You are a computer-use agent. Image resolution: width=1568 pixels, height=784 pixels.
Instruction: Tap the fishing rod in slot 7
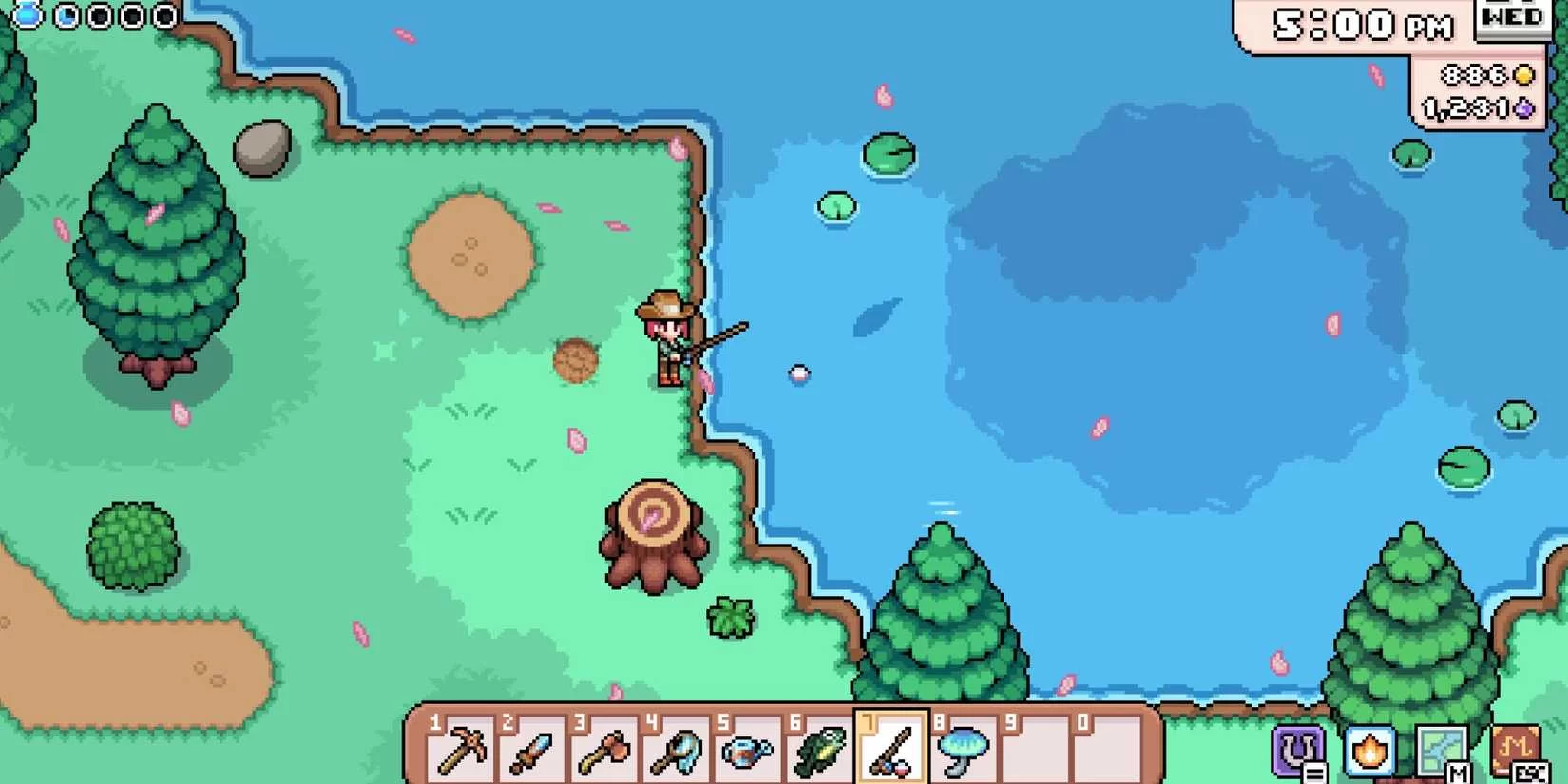tap(891, 750)
